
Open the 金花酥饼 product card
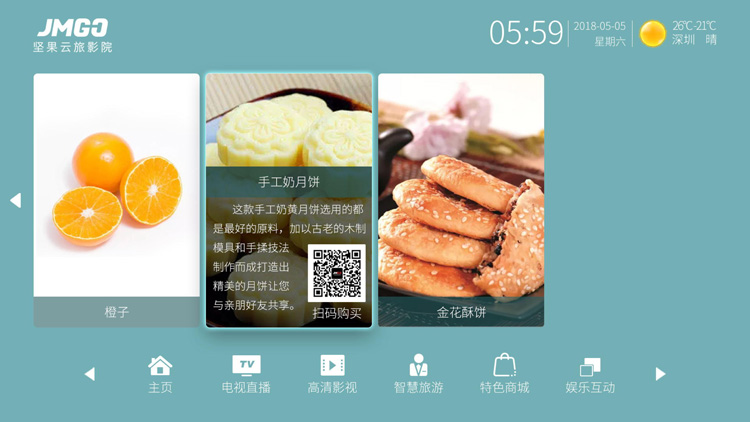(461, 200)
